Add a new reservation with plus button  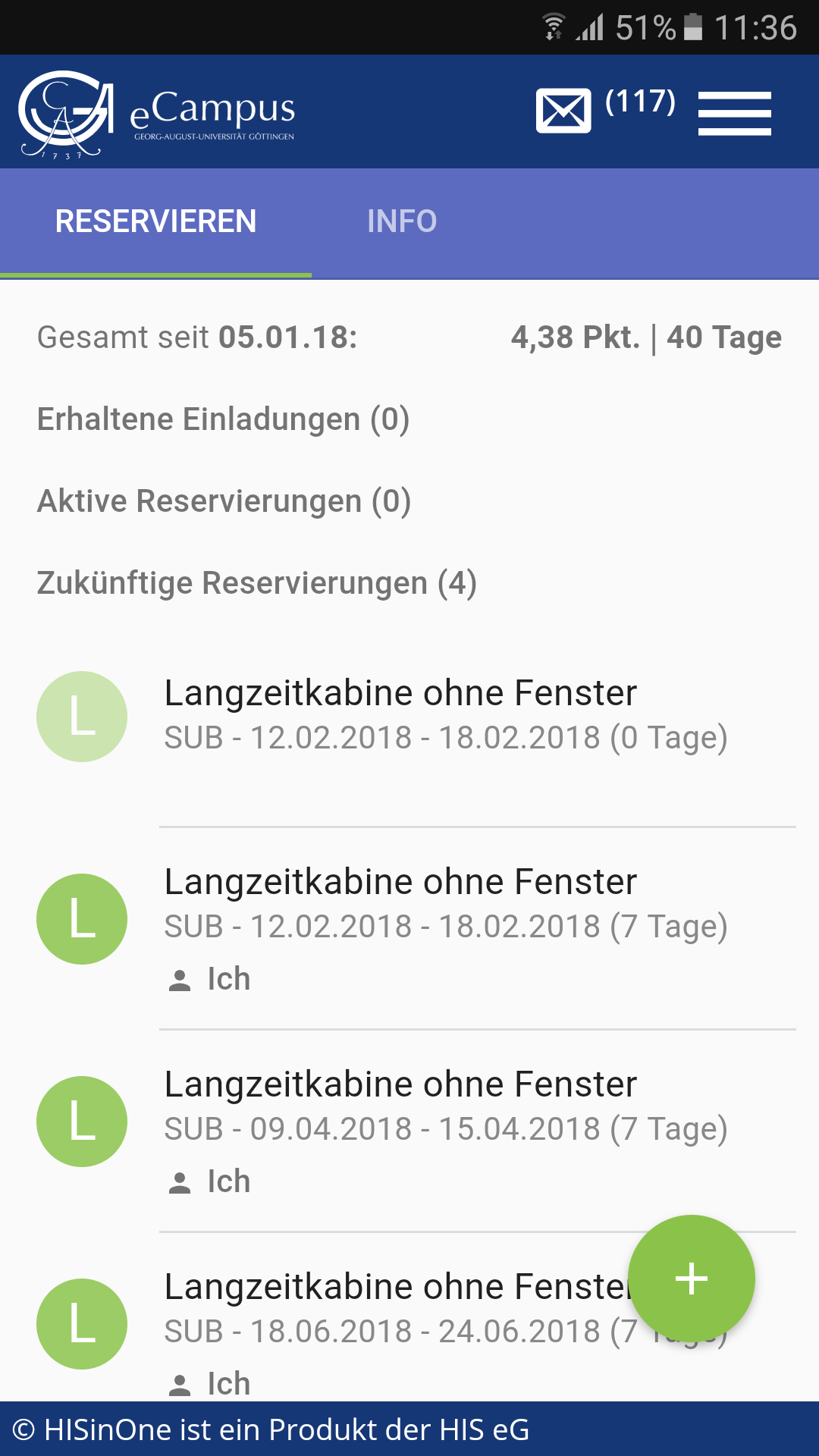point(692,1279)
